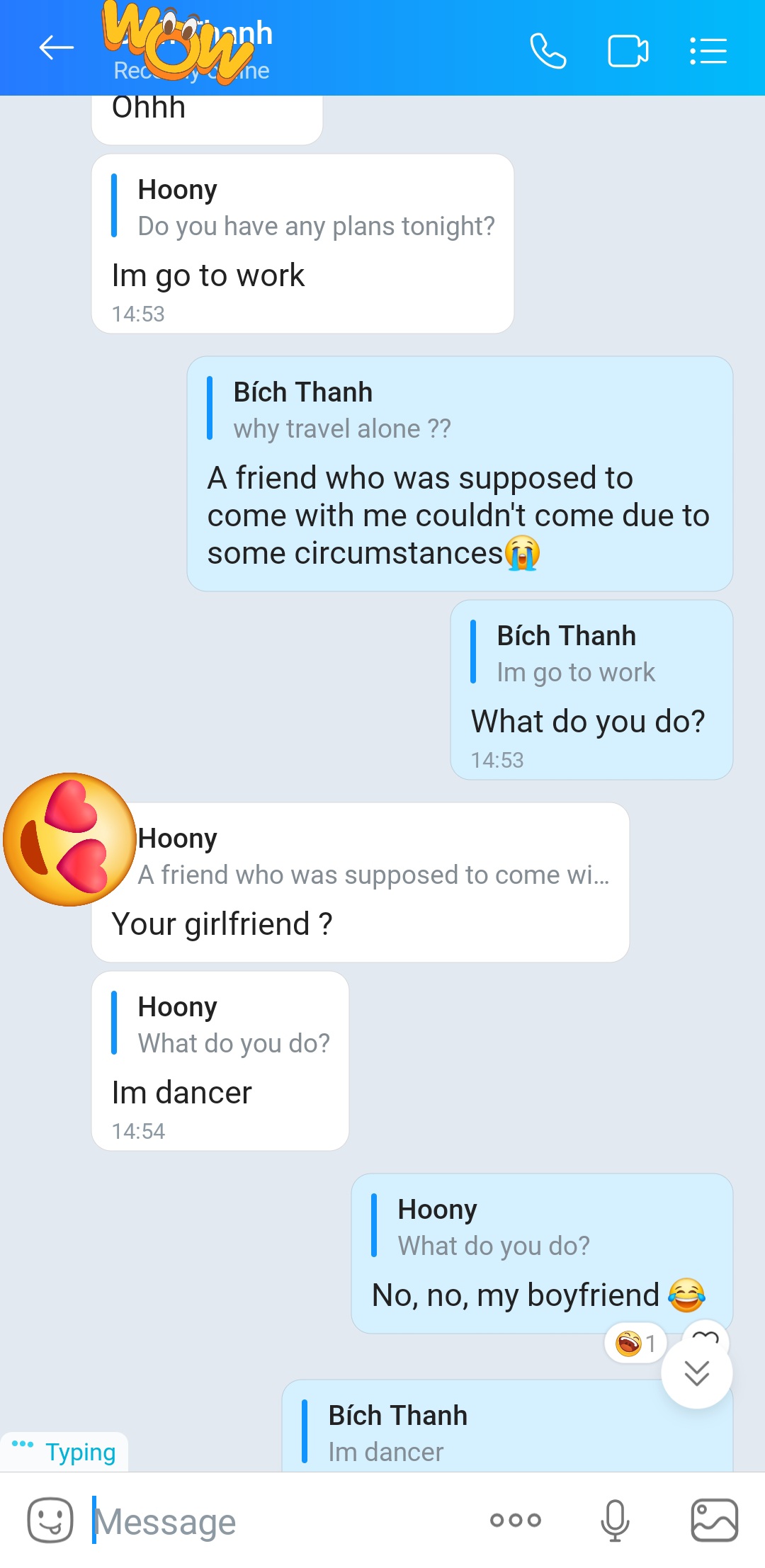This screenshot has height=1568, width=765.
Task: Go back to the chat list
Action: point(56,48)
